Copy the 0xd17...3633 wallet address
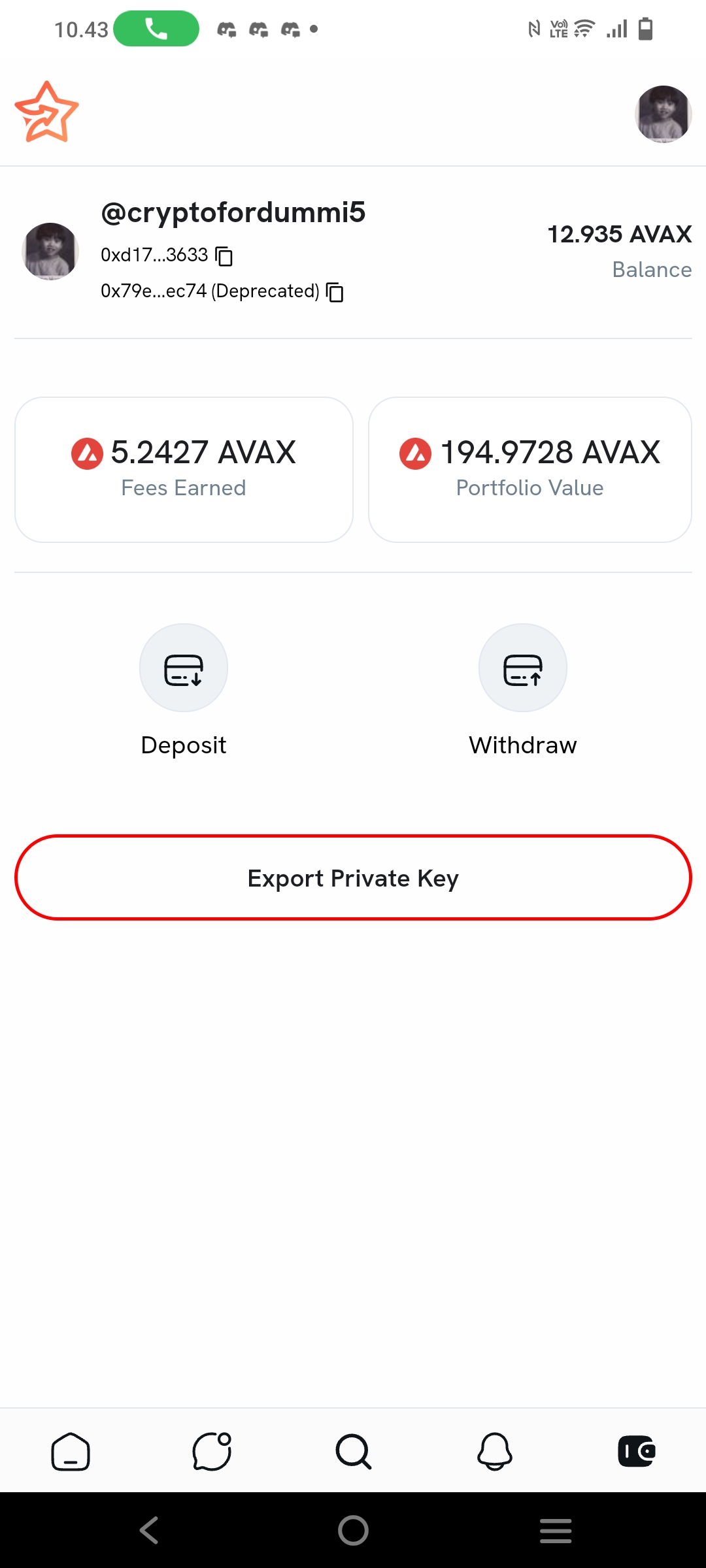Screen dimensions: 706x1568 click(x=224, y=256)
